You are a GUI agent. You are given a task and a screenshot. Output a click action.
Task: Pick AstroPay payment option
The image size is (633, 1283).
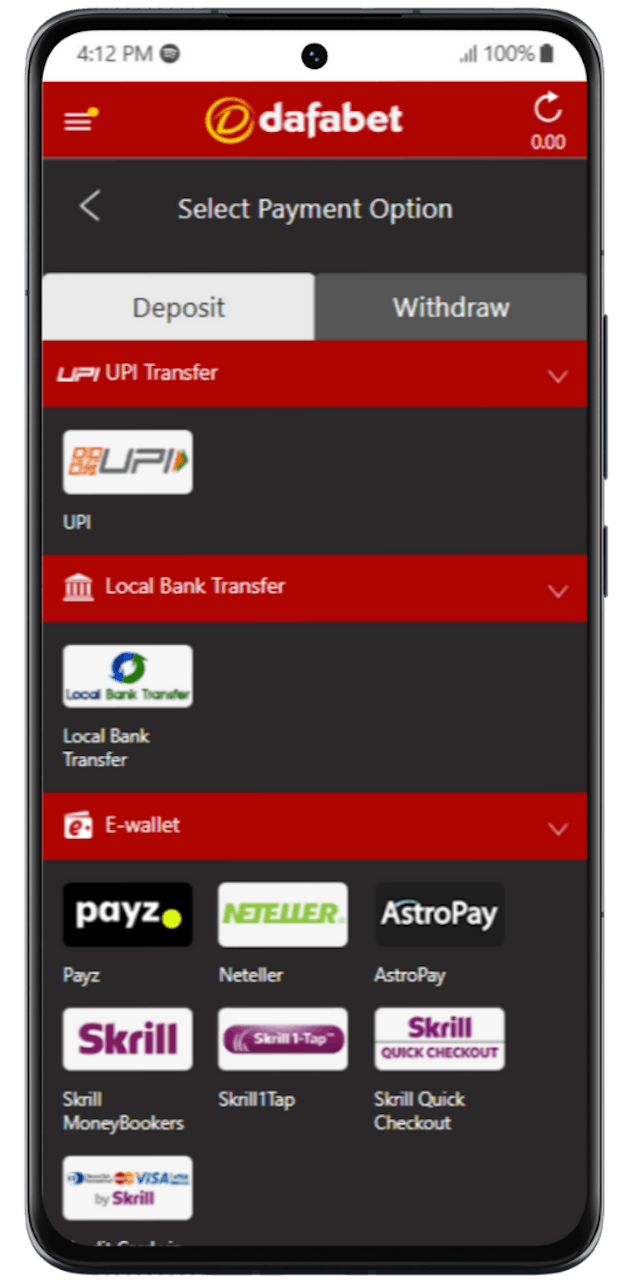[x=439, y=914]
